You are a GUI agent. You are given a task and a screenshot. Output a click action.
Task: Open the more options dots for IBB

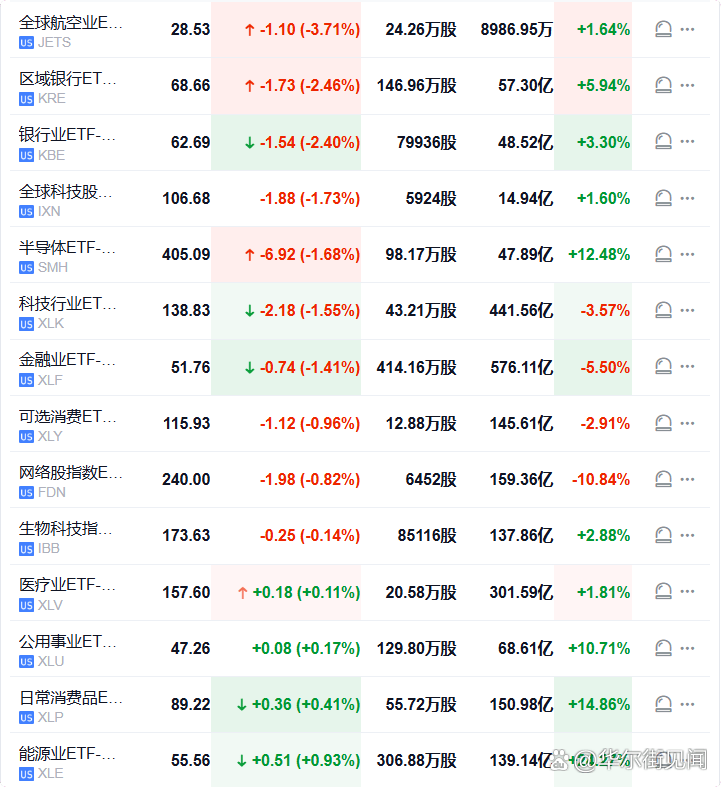pyautogui.click(x=687, y=536)
